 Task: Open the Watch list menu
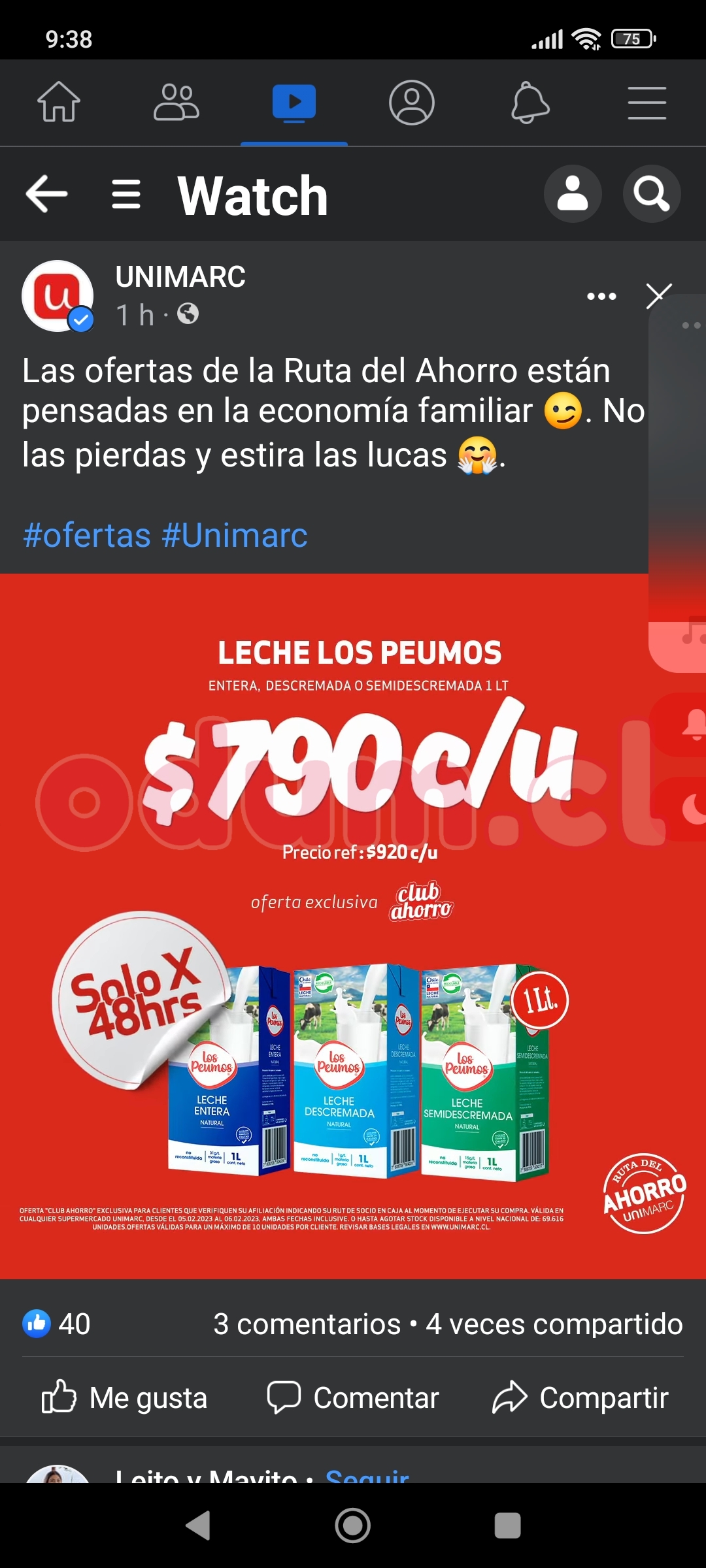coord(126,194)
